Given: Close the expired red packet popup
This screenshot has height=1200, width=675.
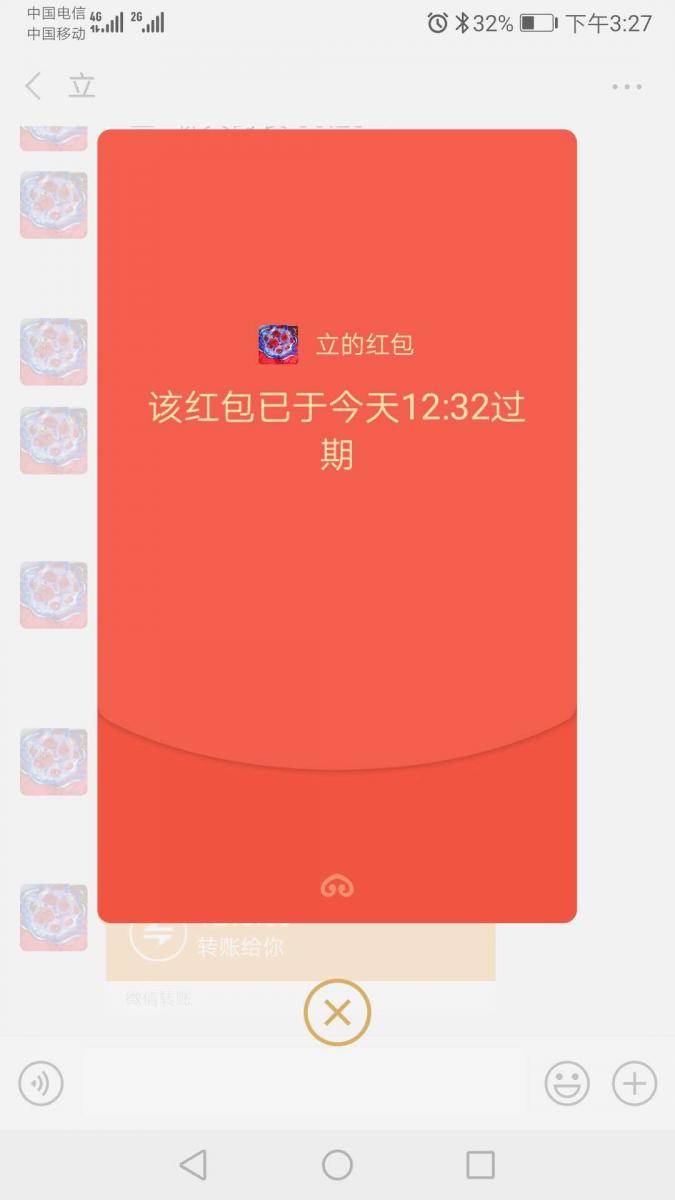Looking at the screenshot, I should pyautogui.click(x=337, y=1013).
